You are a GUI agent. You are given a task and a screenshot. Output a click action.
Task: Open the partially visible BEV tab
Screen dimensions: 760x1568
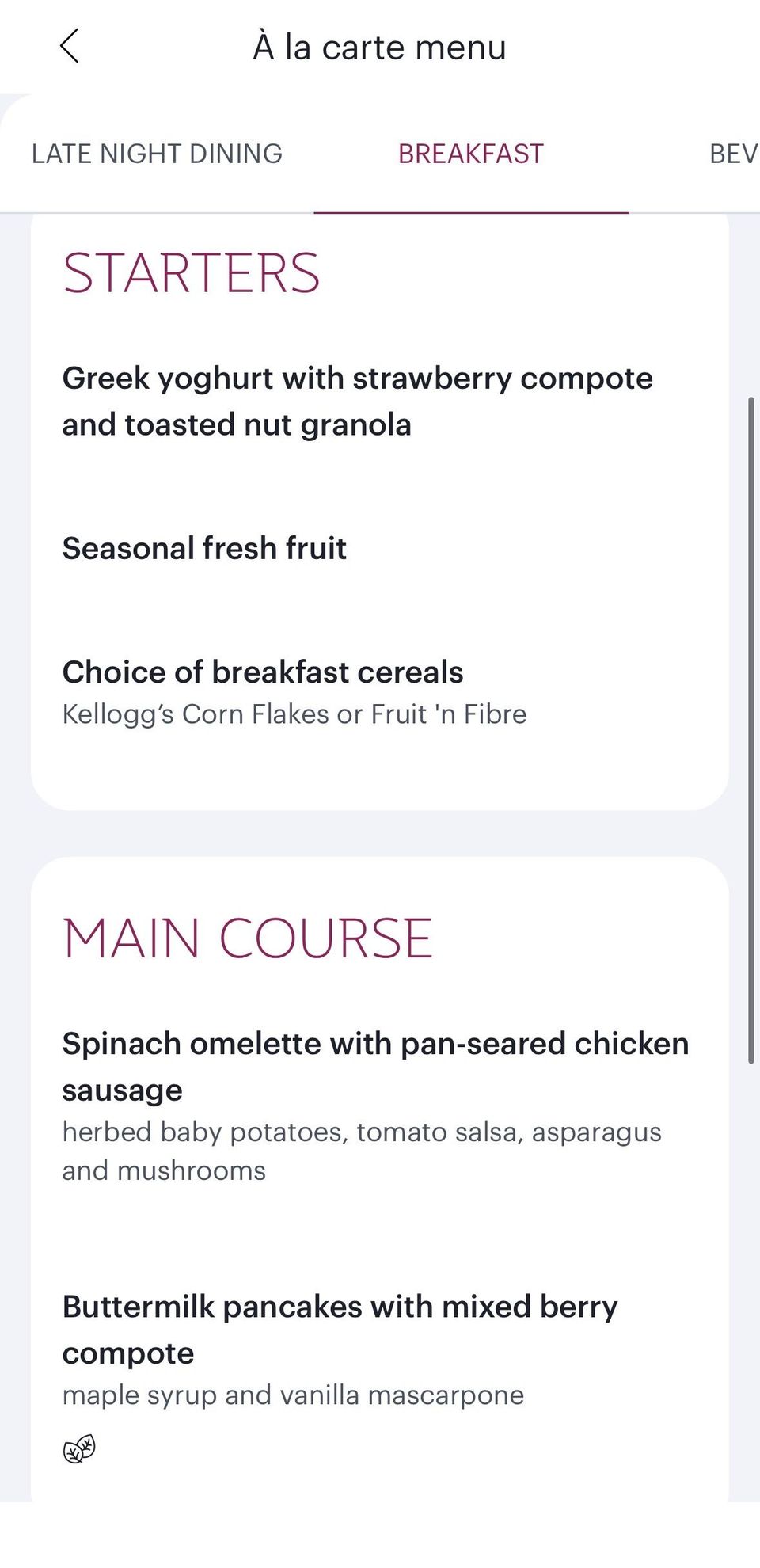(x=734, y=154)
